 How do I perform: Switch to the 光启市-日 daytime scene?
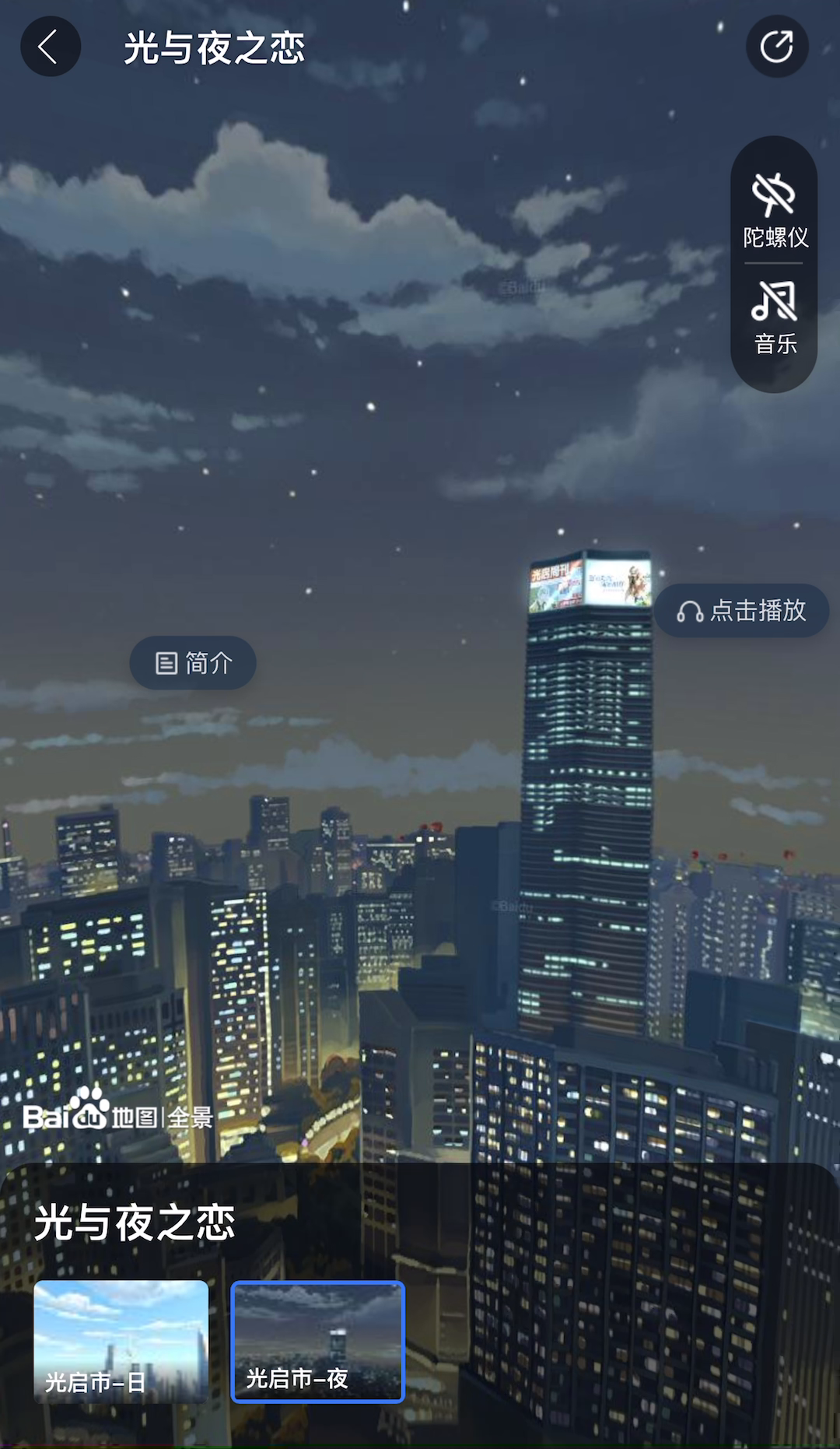click(x=121, y=1341)
